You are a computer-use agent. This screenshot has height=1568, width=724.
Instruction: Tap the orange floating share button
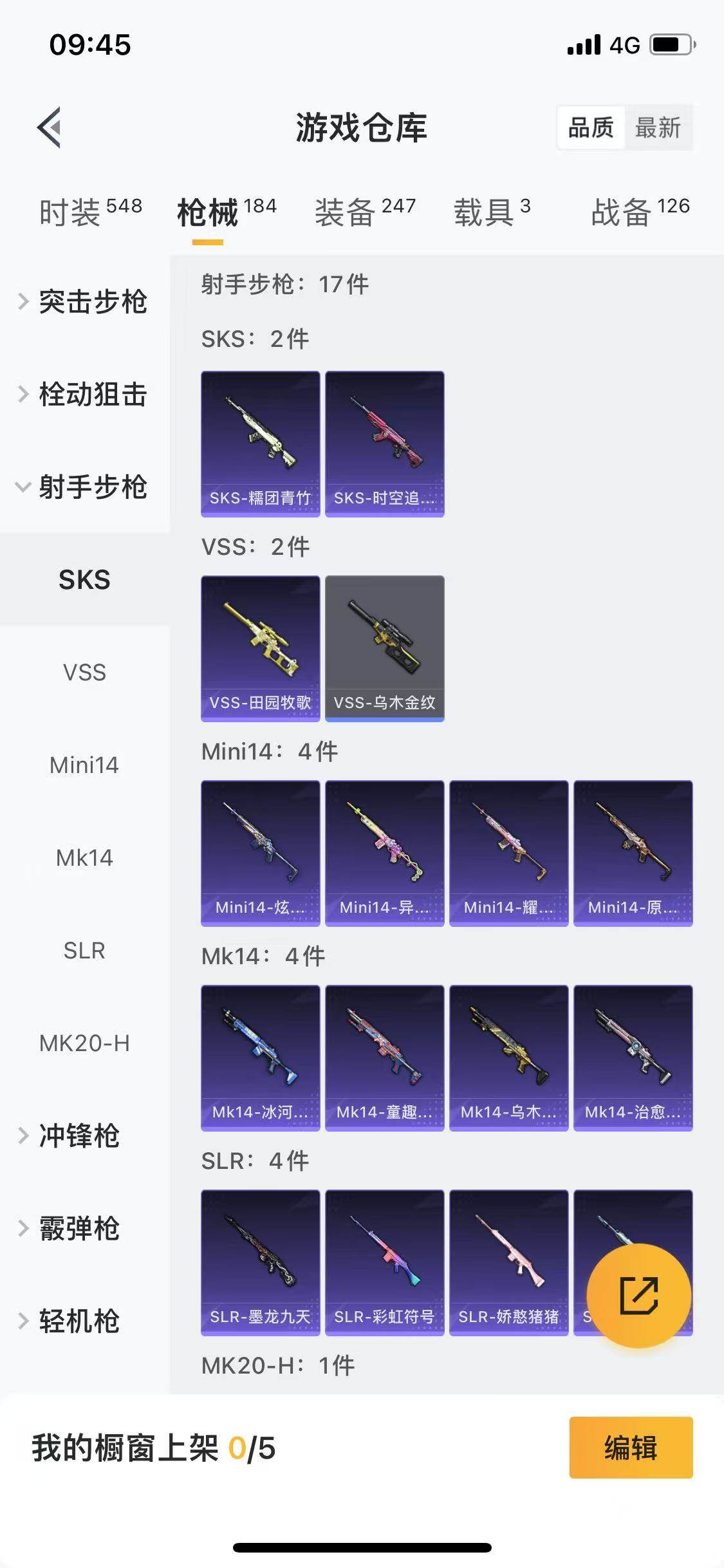638,1295
